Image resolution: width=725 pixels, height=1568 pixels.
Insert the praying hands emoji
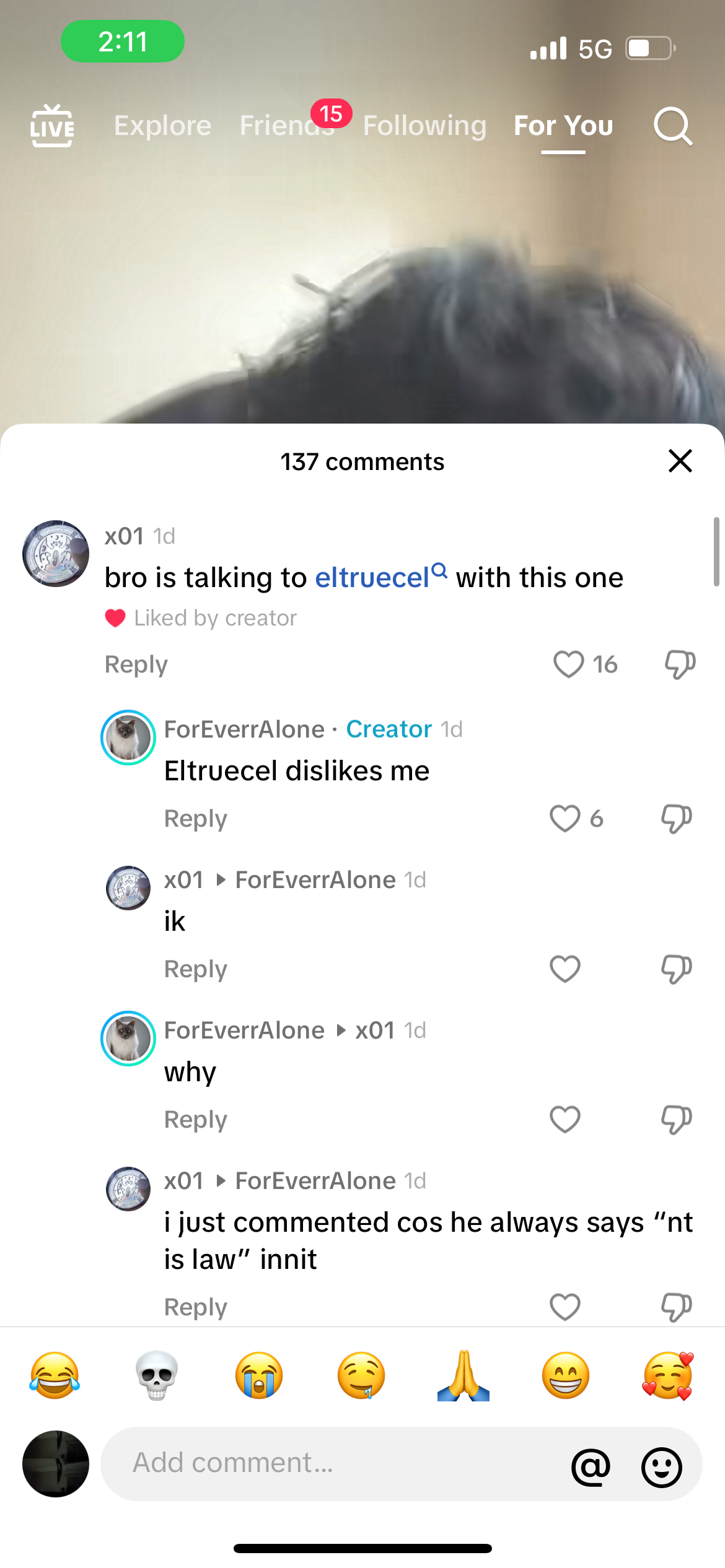[463, 1375]
